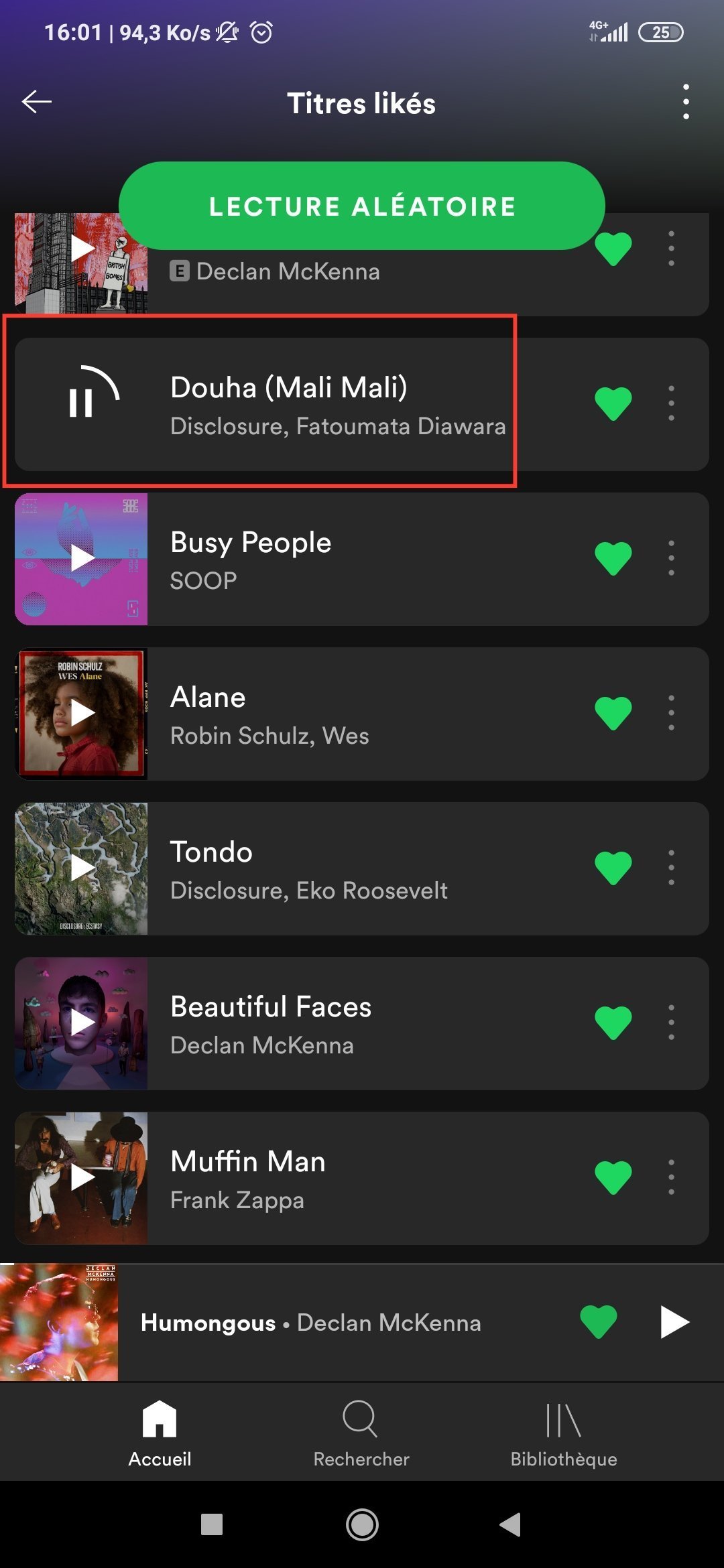Go back using the top-left arrow
The height and width of the screenshot is (1568, 724).
point(37,102)
